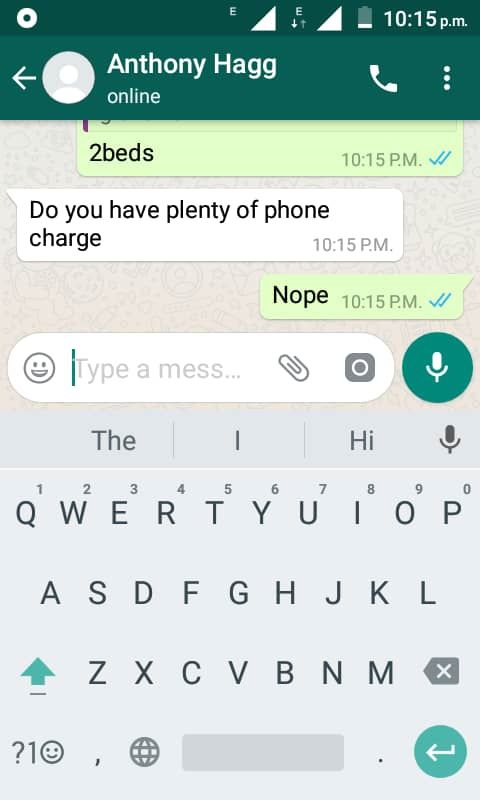
Task: Toggle the keyboard shift key
Action: (x=38, y=674)
